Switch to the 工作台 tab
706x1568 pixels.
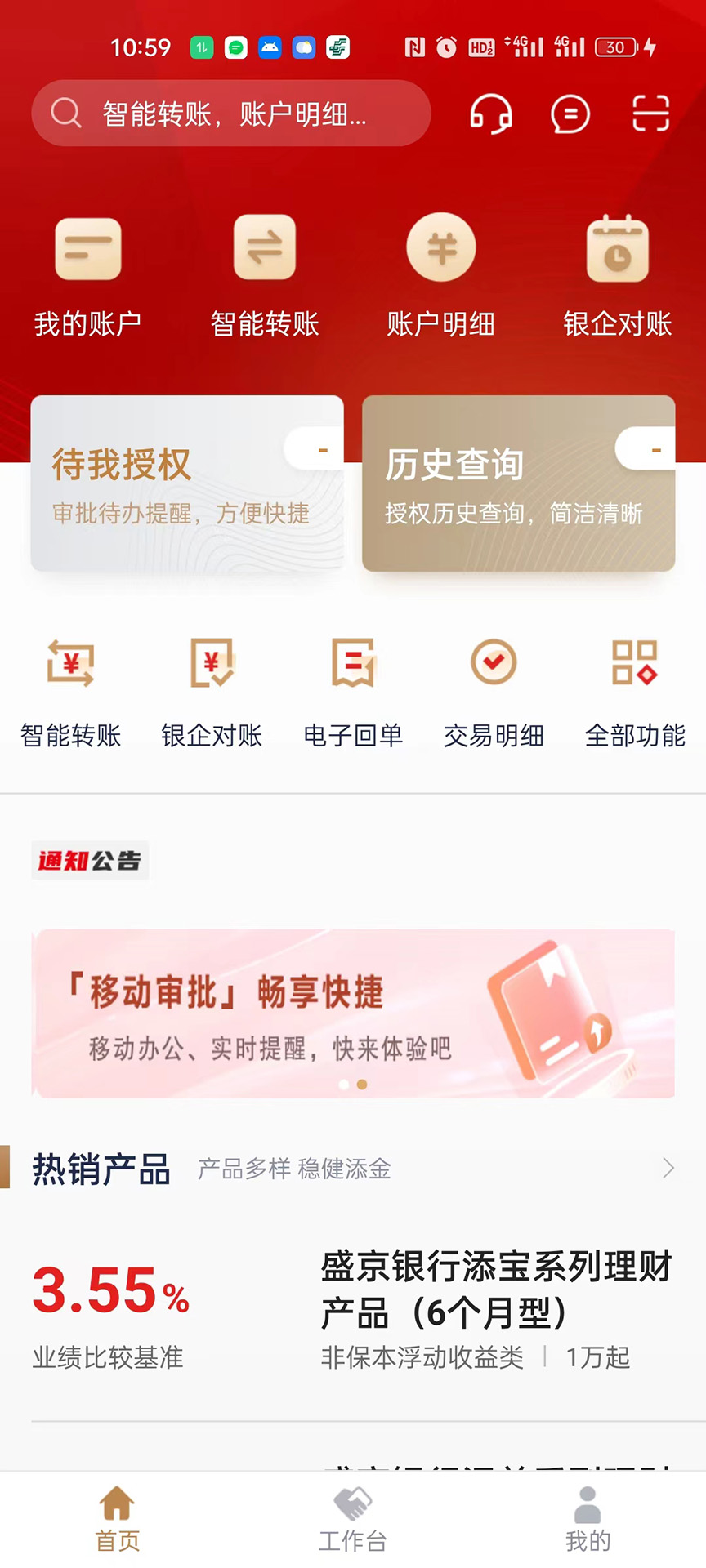pos(353,1520)
